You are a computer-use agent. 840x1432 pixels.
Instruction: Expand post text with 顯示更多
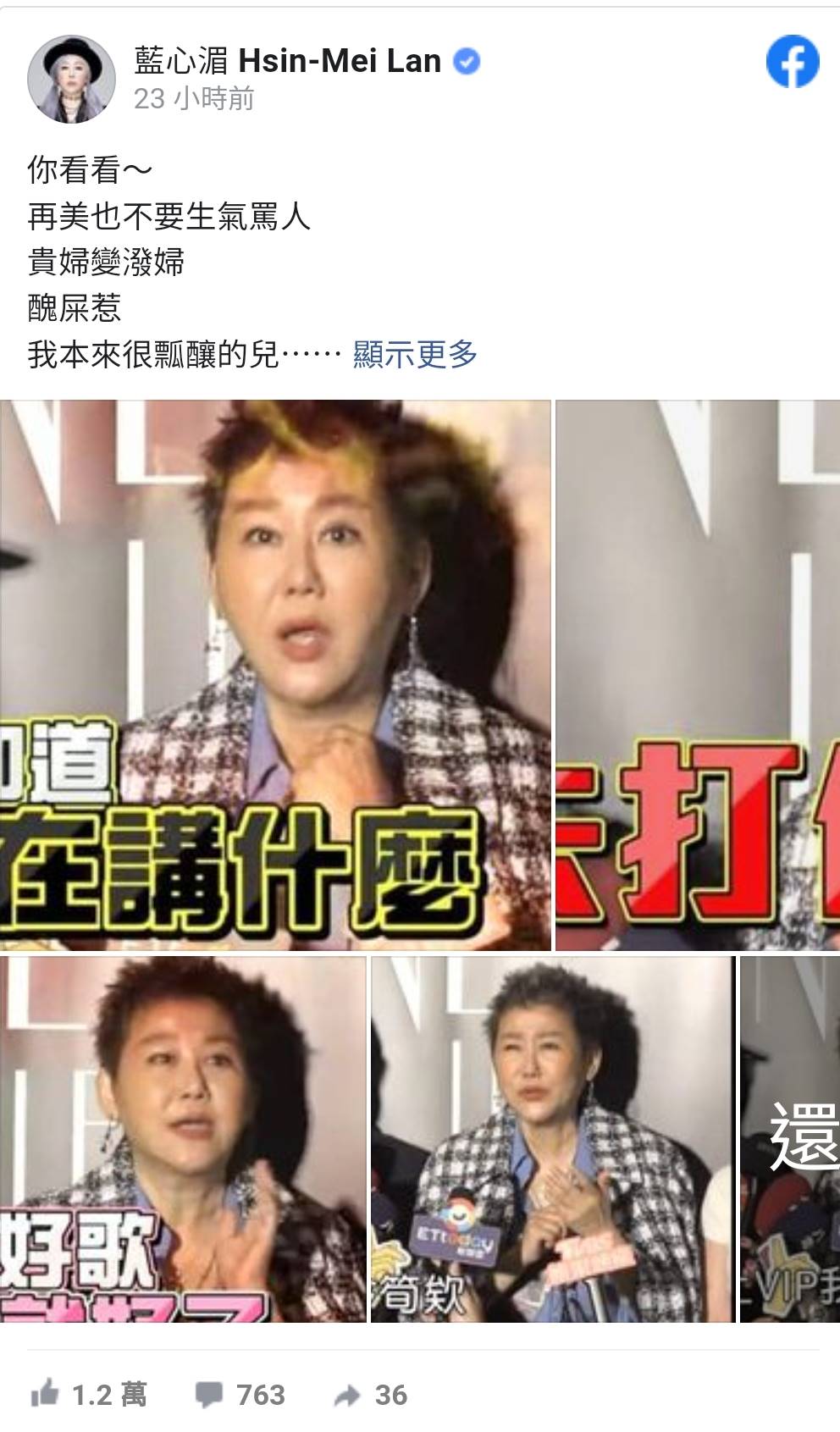pyautogui.click(x=415, y=354)
